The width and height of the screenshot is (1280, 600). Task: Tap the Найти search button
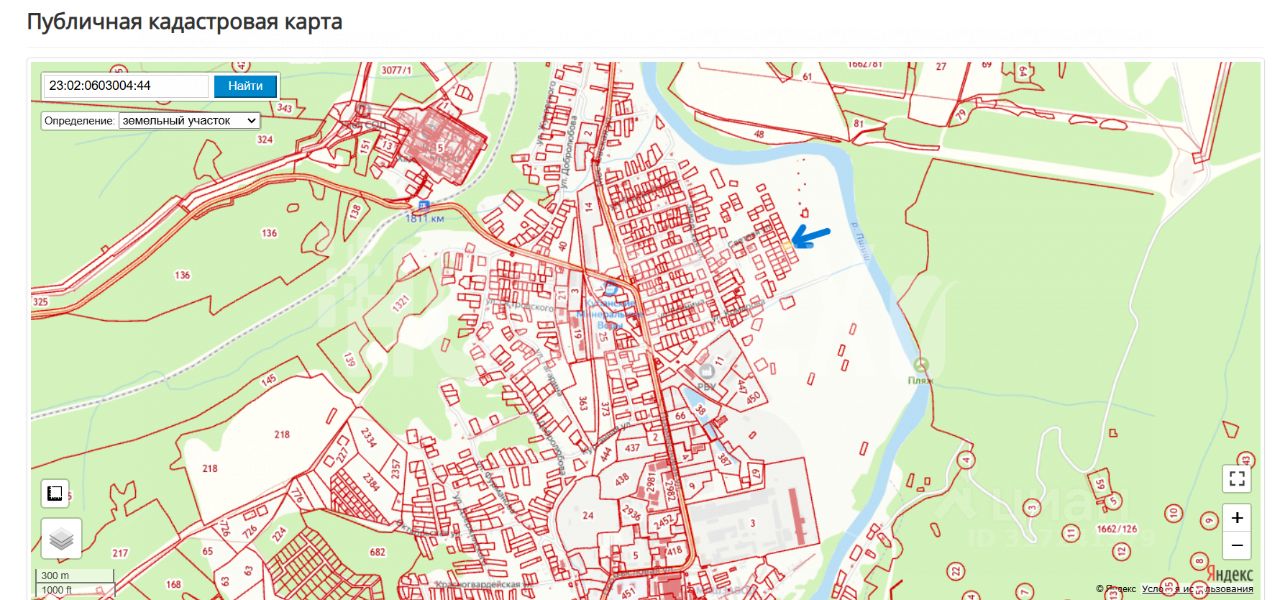(x=245, y=86)
